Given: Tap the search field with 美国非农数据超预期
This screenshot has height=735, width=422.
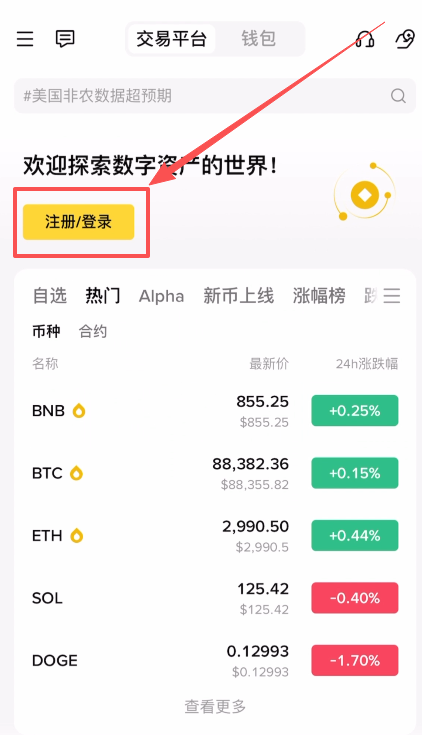Looking at the screenshot, I should tap(215, 96).
